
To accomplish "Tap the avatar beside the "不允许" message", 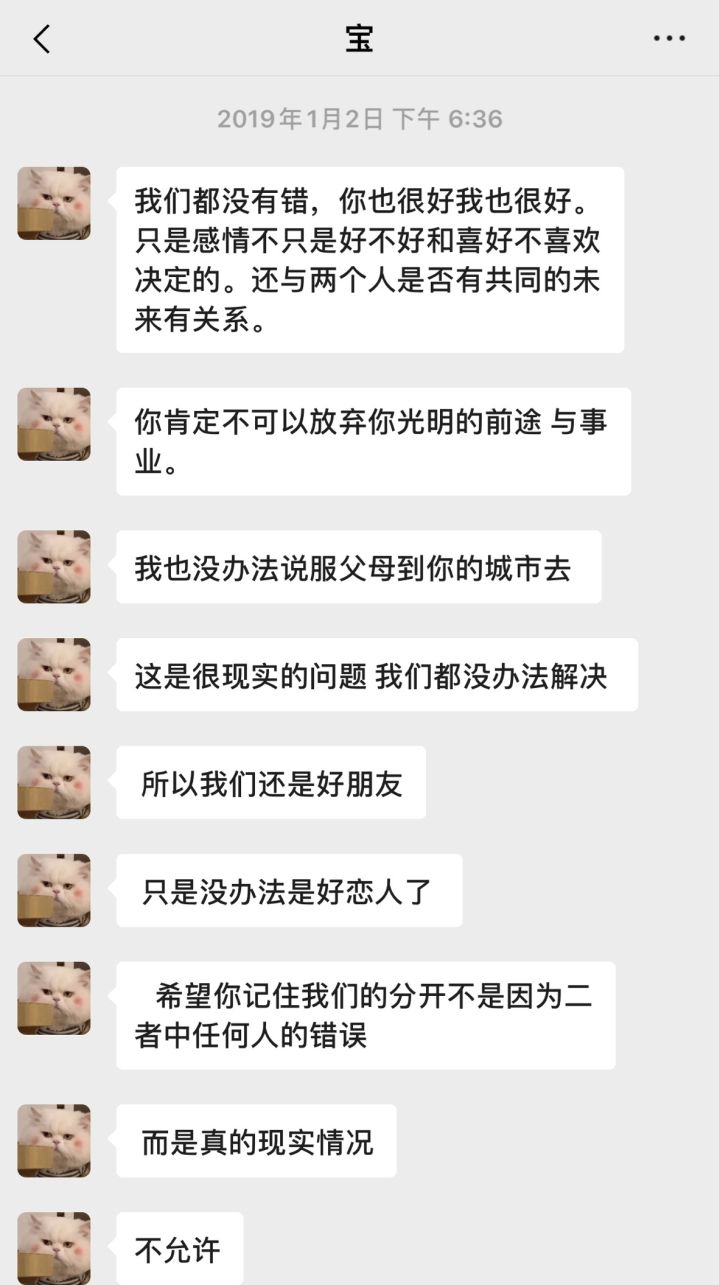I will pyautogui.click(x=54, y=1248).
